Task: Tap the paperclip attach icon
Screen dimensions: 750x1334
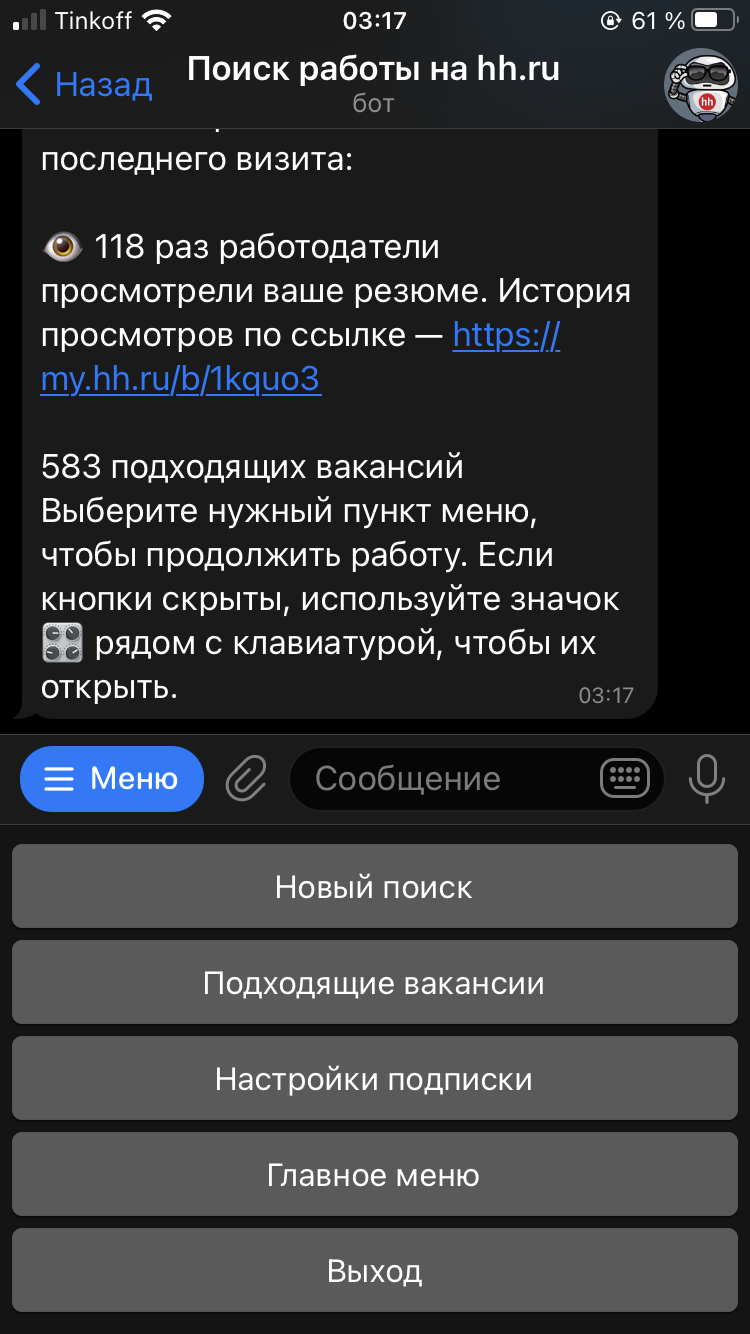Action: coord(246,778)
